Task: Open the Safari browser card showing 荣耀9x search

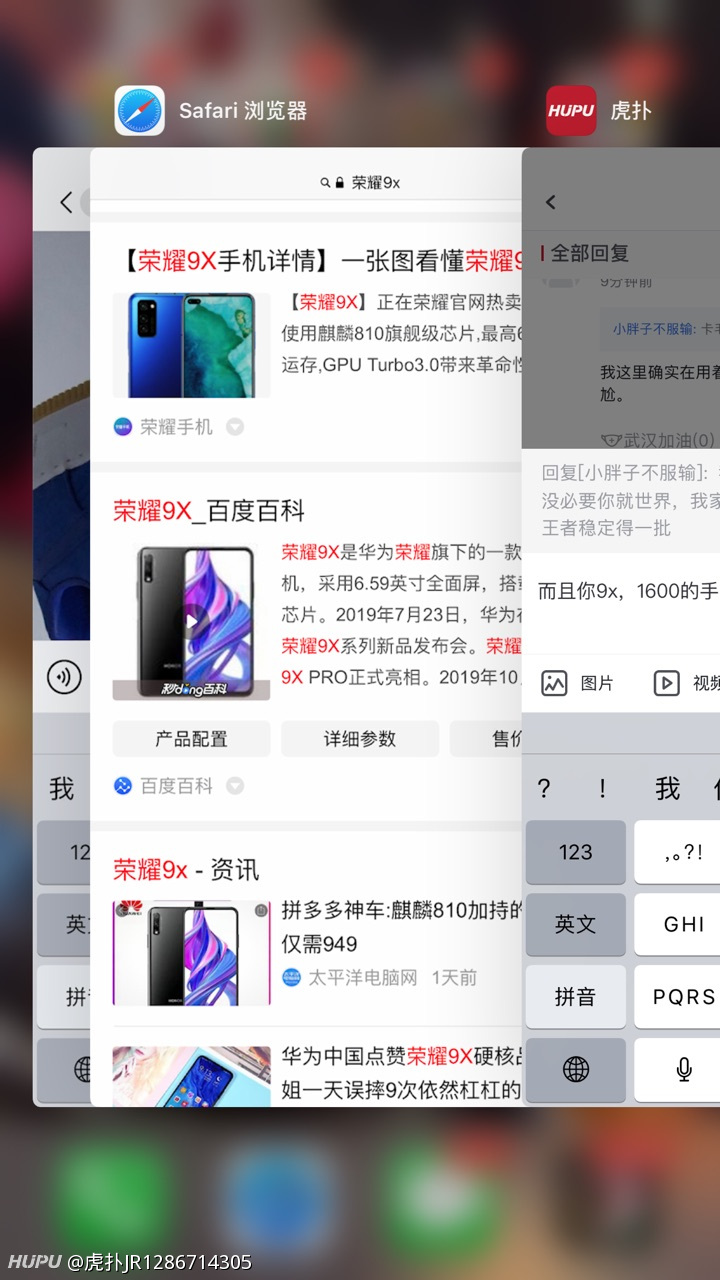Action: [x=307, y=628]
